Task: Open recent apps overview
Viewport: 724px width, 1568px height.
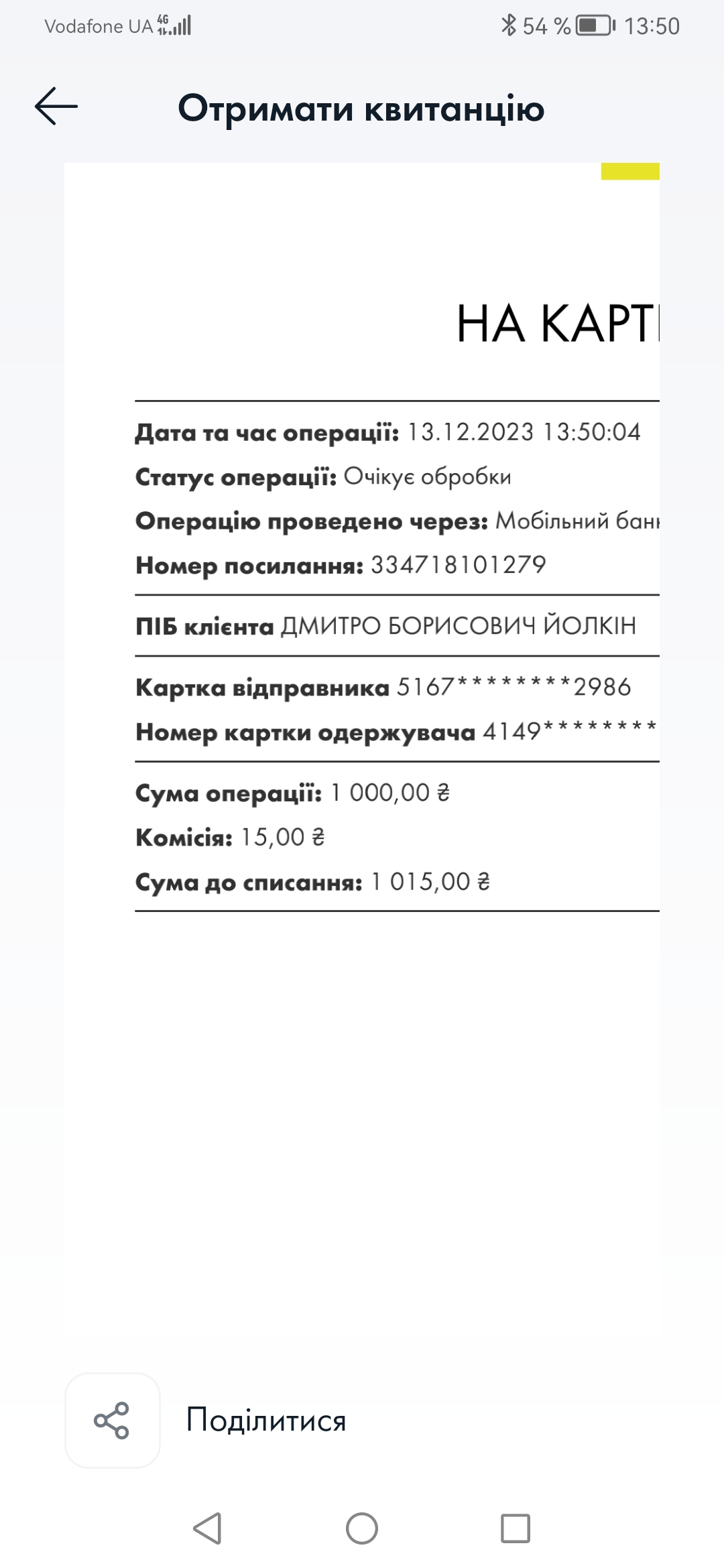Action: (516, 1528)
